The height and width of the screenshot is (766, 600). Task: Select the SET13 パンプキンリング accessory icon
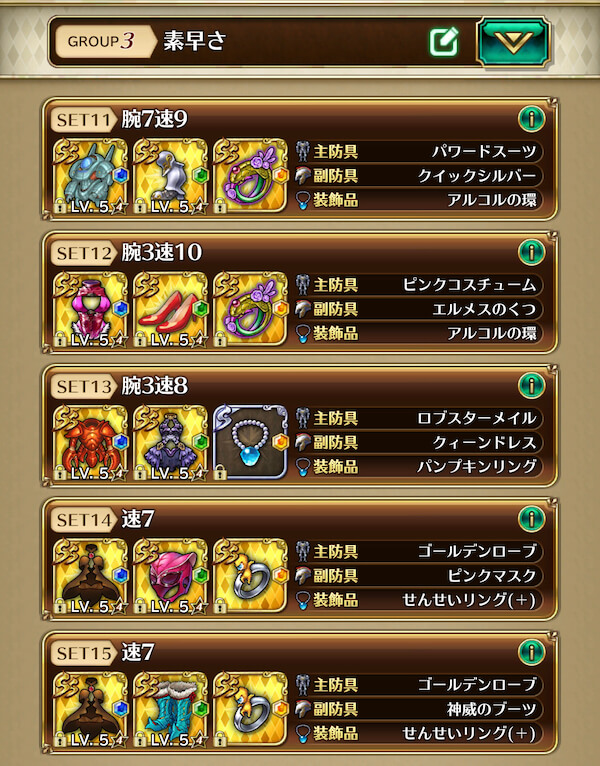(x=250, y=441)
